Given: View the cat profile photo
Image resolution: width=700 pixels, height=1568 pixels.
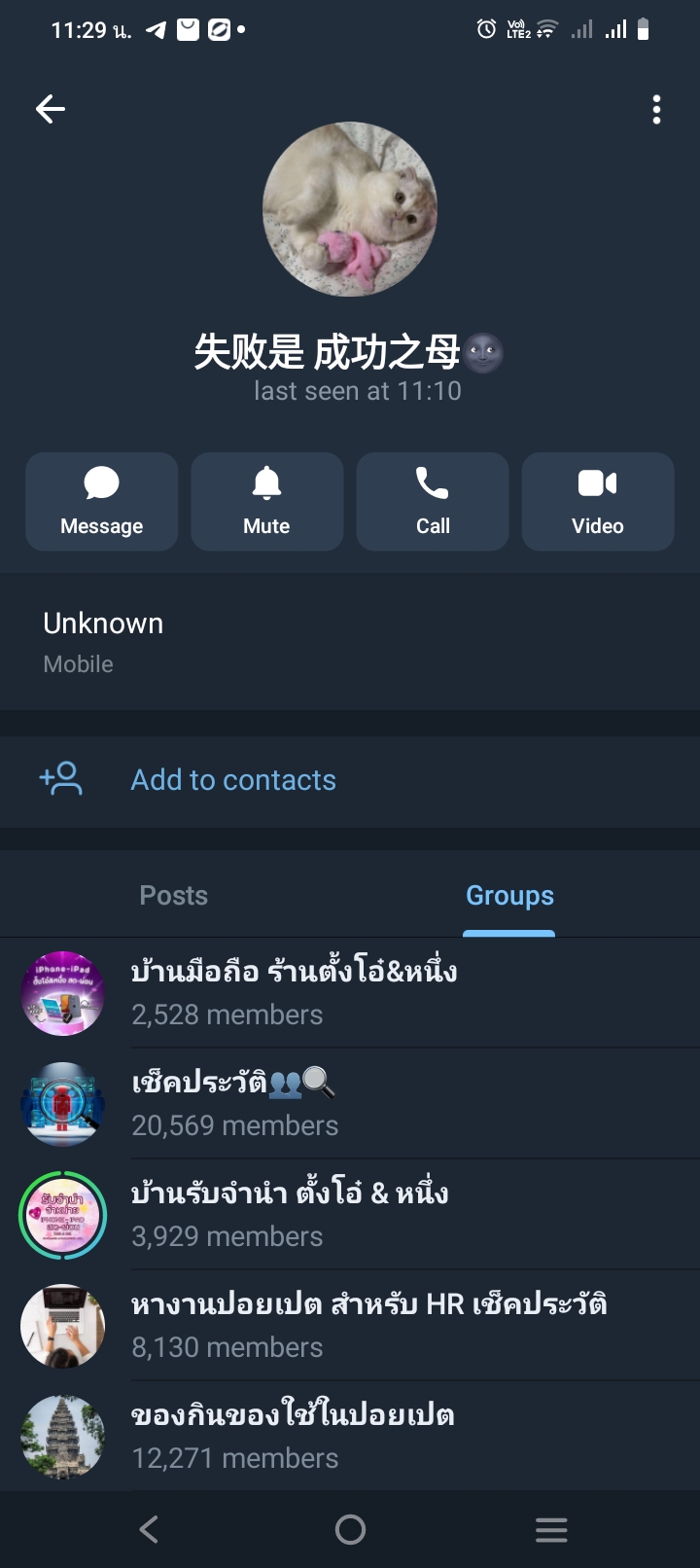Looking at the screenshot, I should [350, 209].
